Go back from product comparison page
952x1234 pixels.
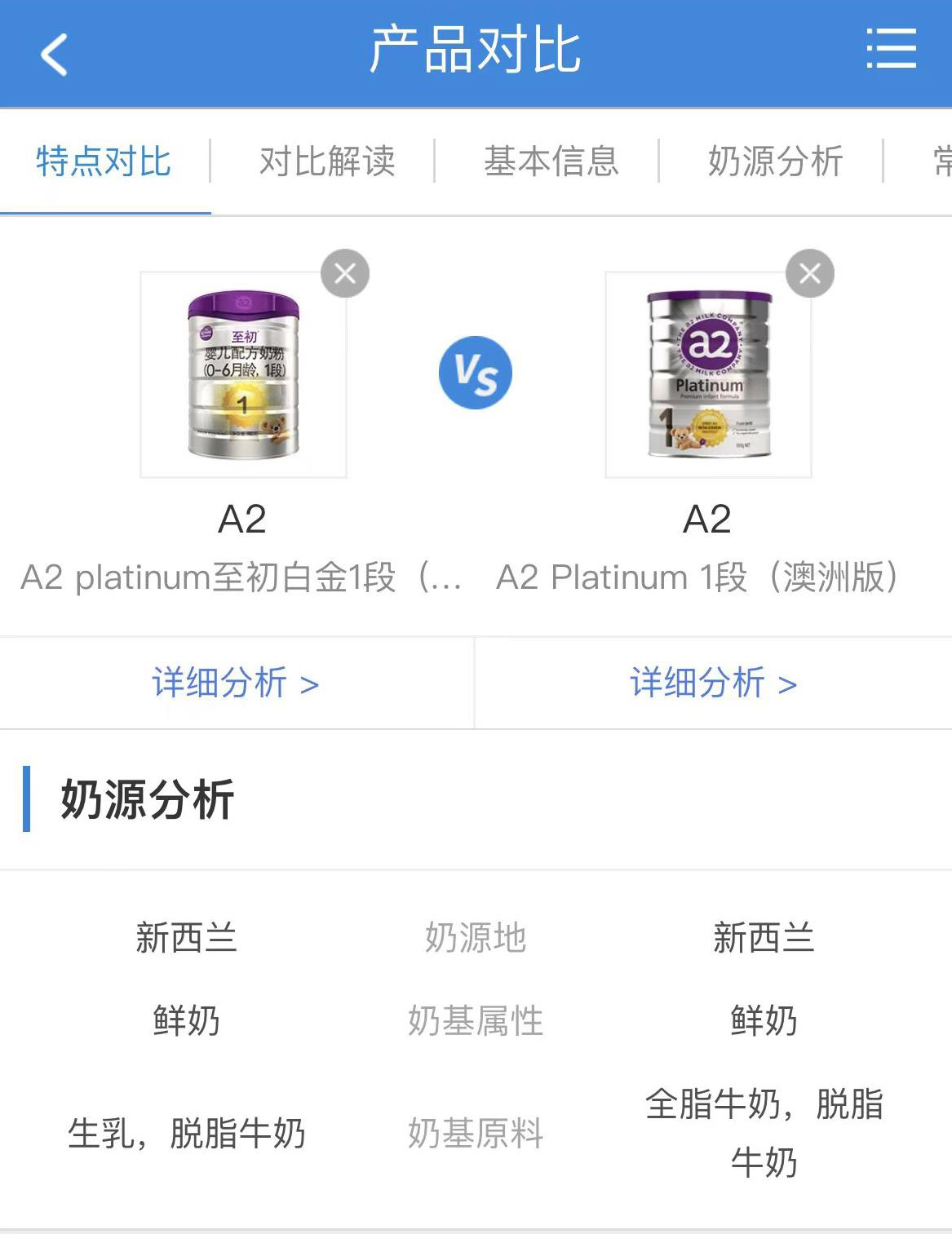click(54, 54)
